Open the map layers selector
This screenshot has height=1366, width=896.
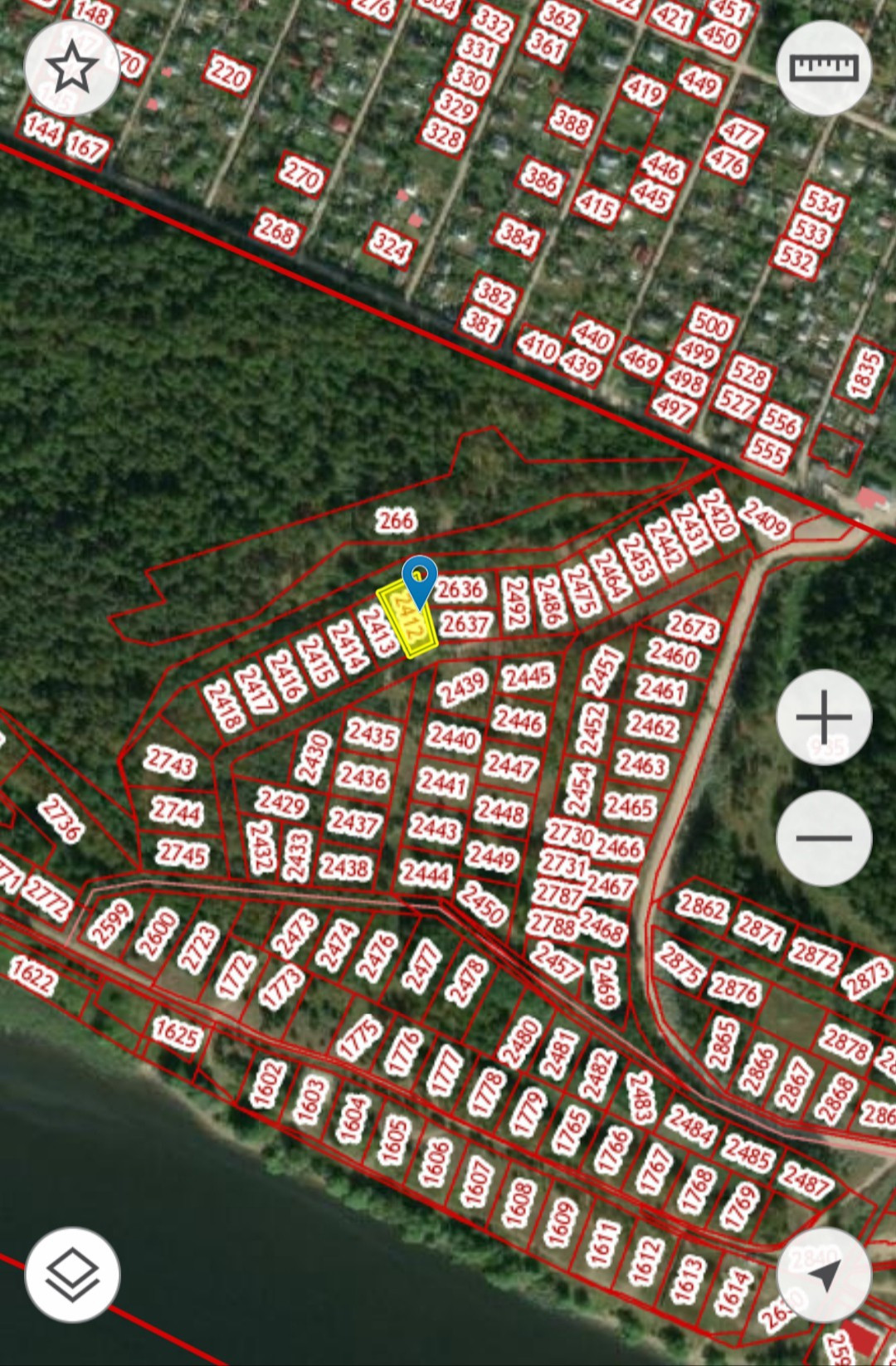tap(72, 1274)
